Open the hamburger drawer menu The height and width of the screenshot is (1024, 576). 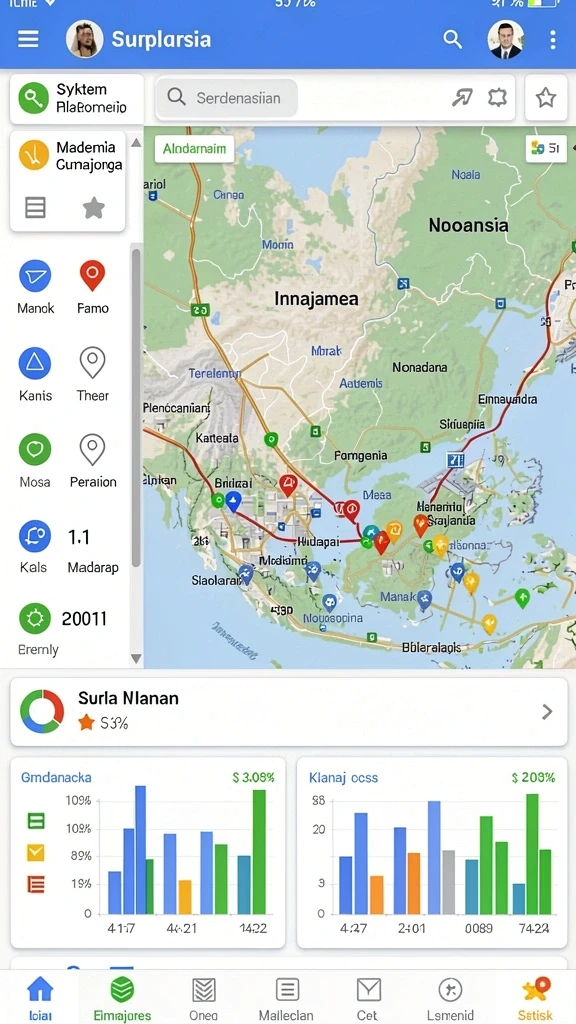tap(28, 39)
